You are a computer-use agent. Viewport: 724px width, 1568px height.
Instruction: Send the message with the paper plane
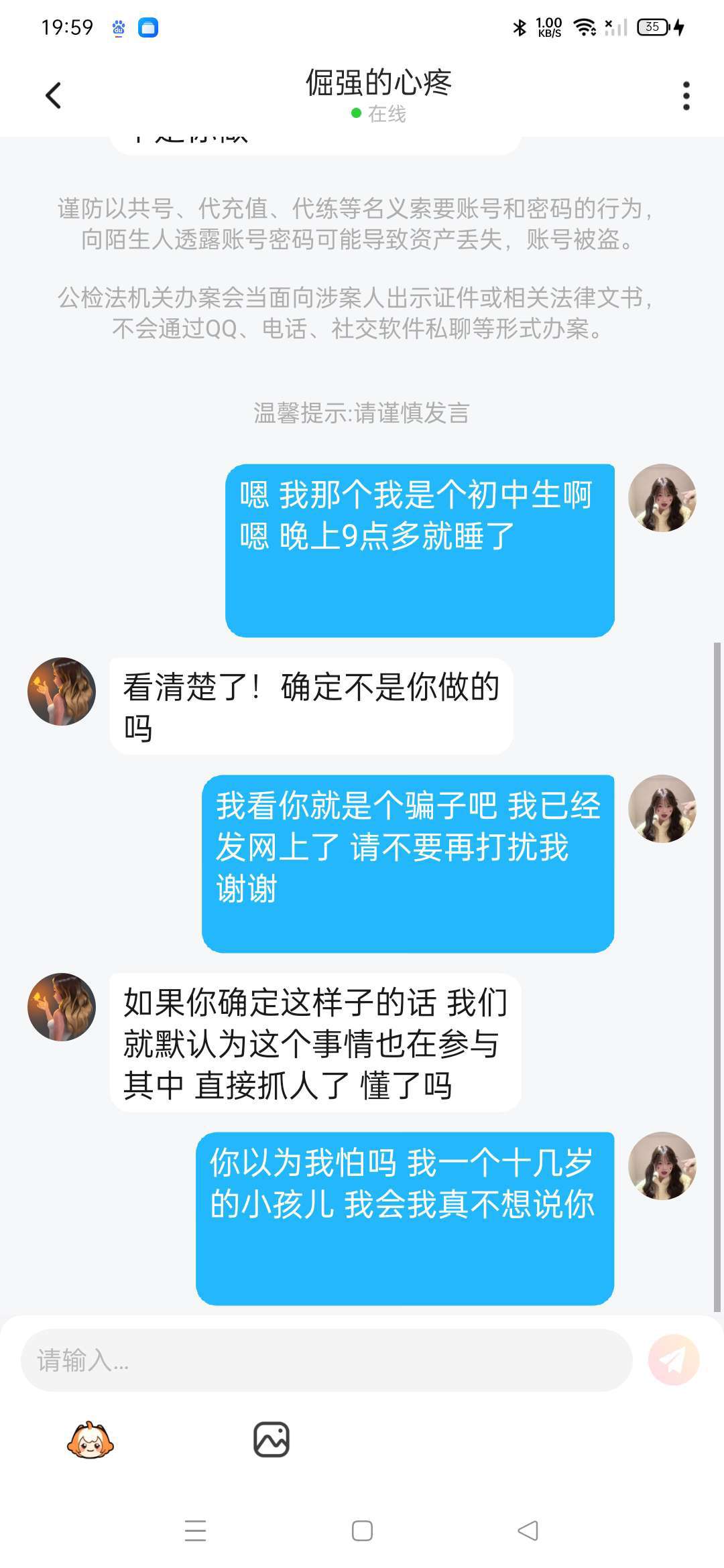click(x=673, y=1360)
